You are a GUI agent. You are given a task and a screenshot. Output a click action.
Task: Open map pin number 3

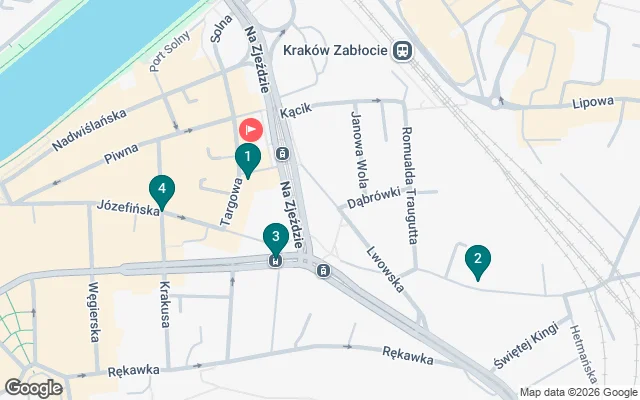275,237
